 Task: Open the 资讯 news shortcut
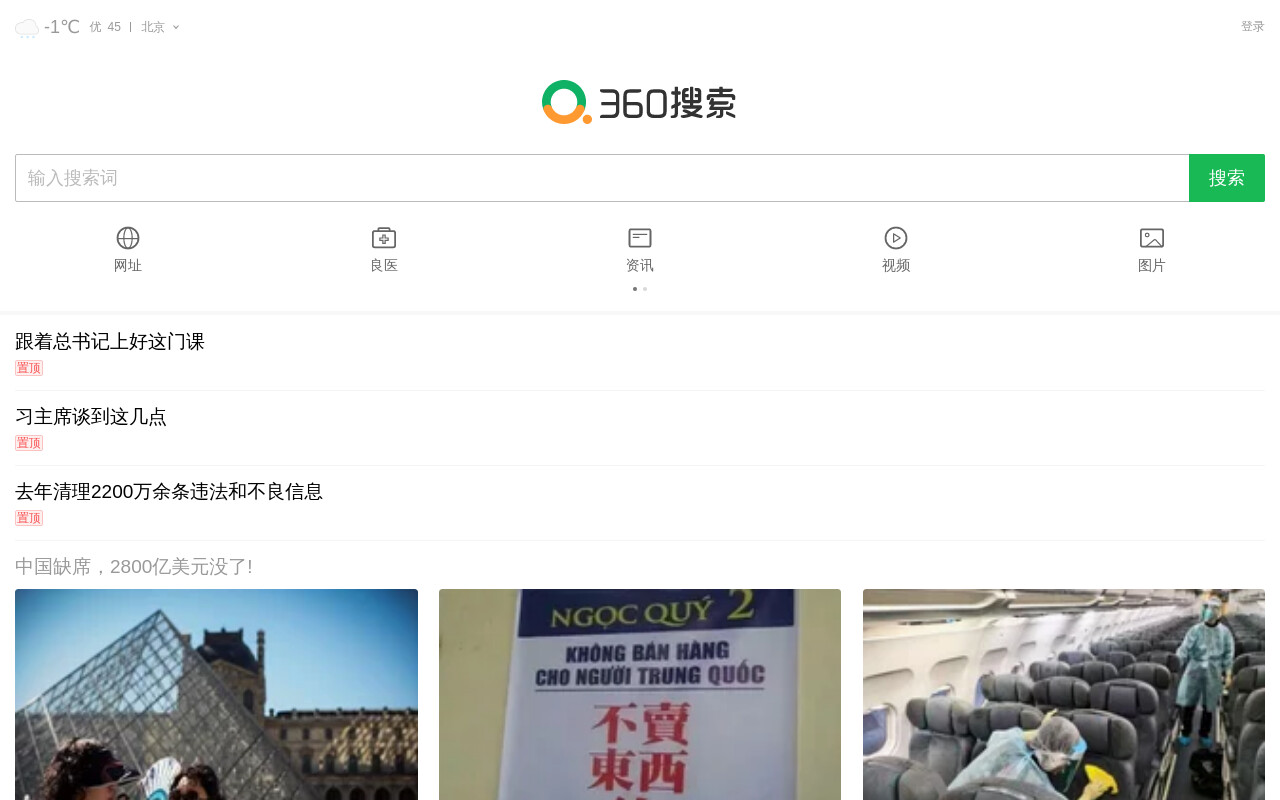click(x=640, y=249)
